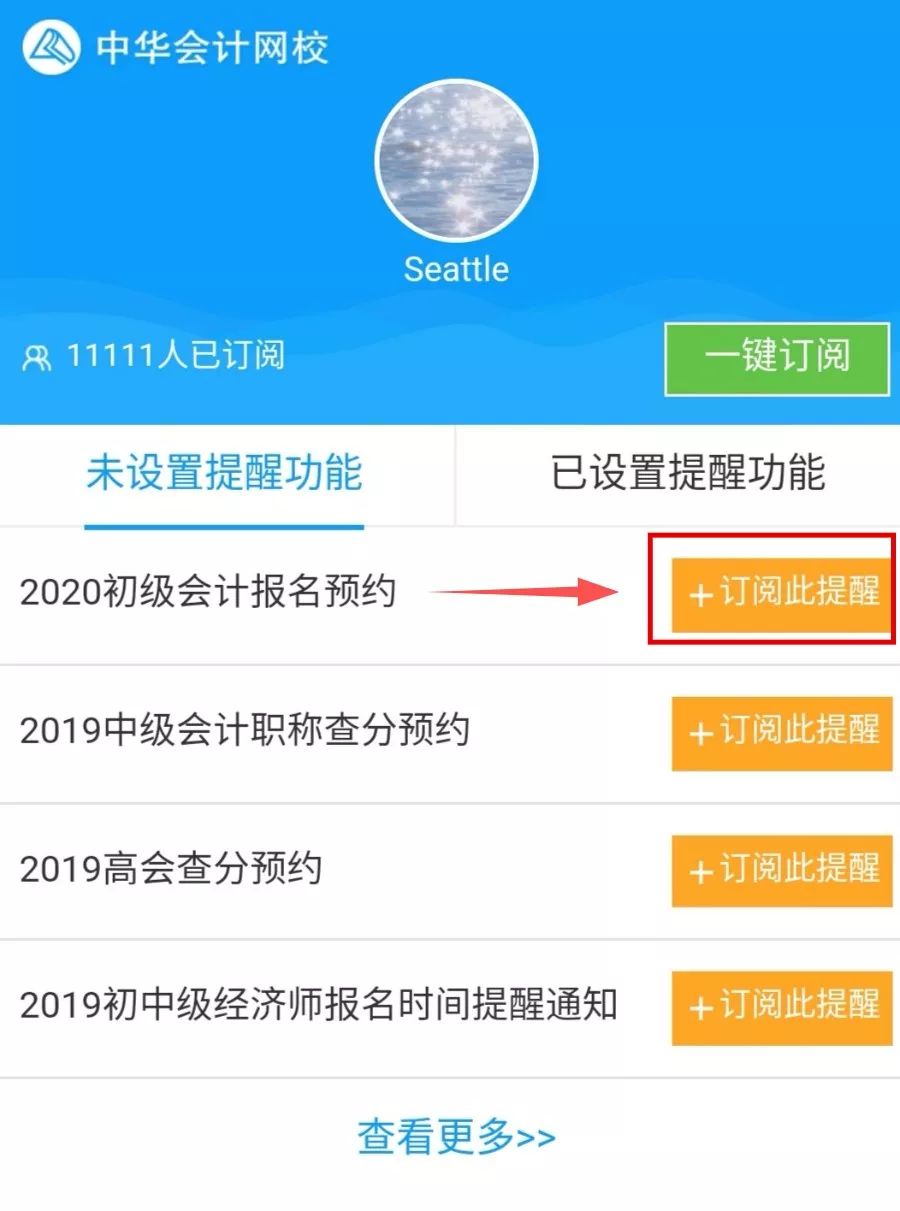The height and width of the screenshot is (1211, 900).
Task: Subscribe to 2020初级会计报名预约 reminder
Action: [781, 595]
